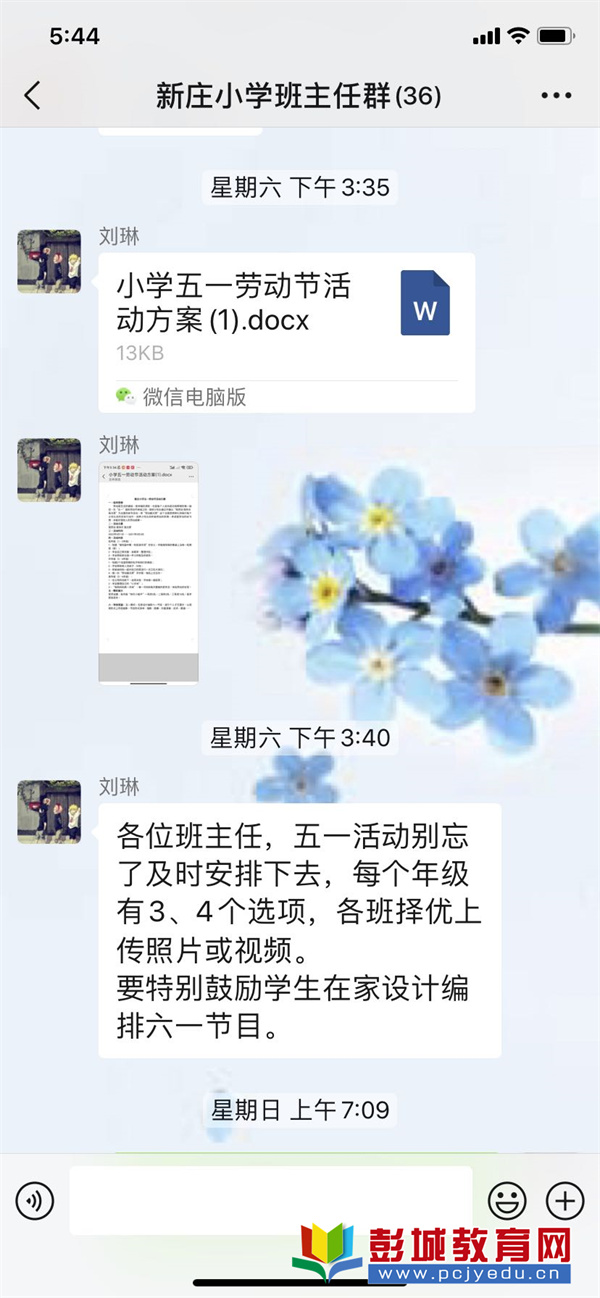Go back from the group chat

point(32,96)
